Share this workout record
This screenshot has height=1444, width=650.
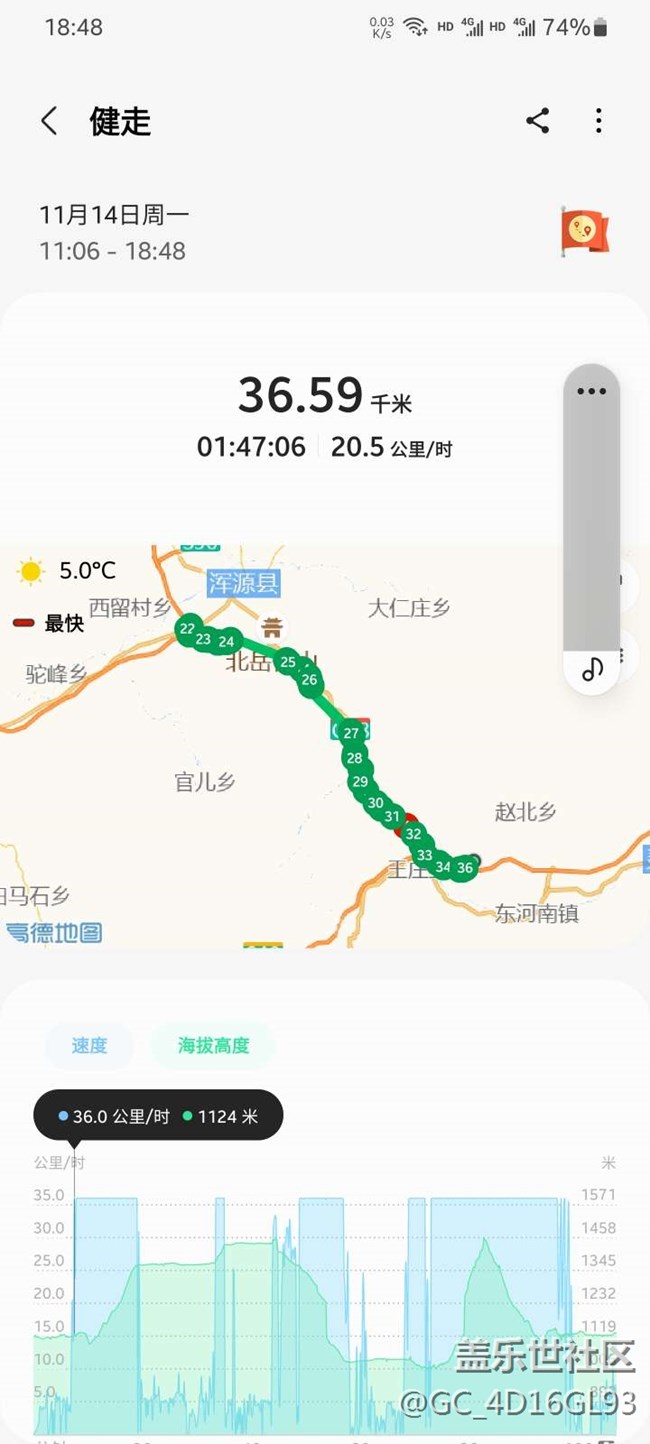[x=538, y=122]
